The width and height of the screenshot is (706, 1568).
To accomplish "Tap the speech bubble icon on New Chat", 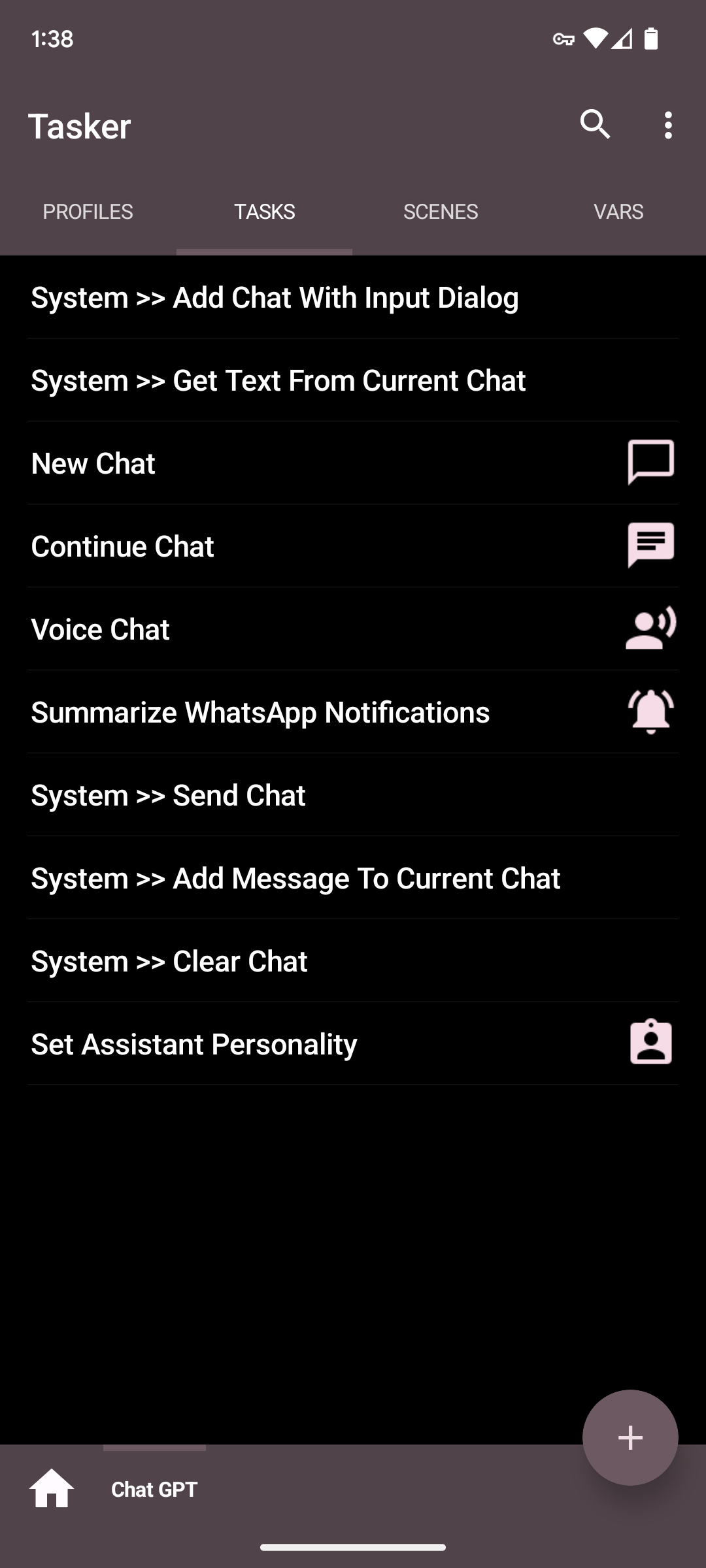I will (x=650, y=463).
